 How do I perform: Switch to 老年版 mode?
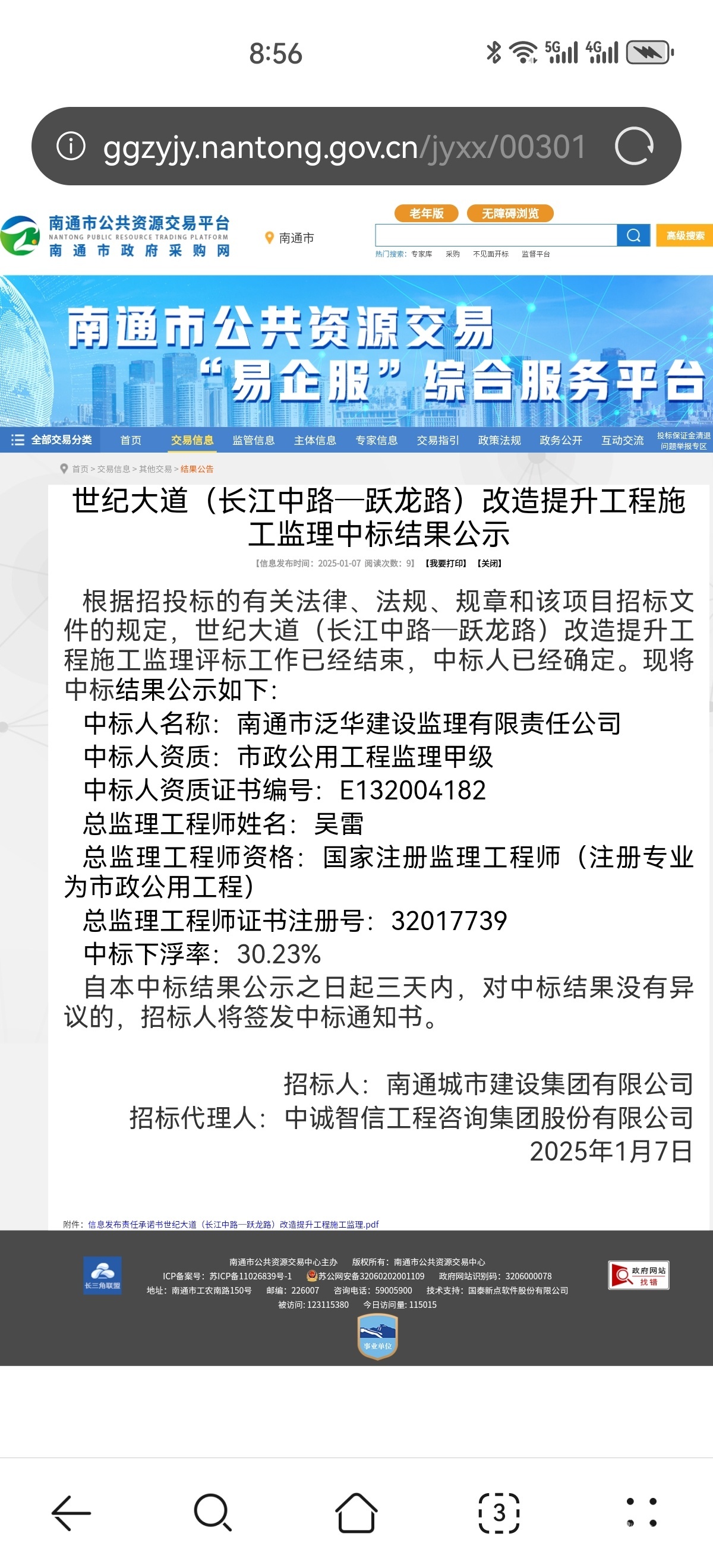(x=426, y=213)
